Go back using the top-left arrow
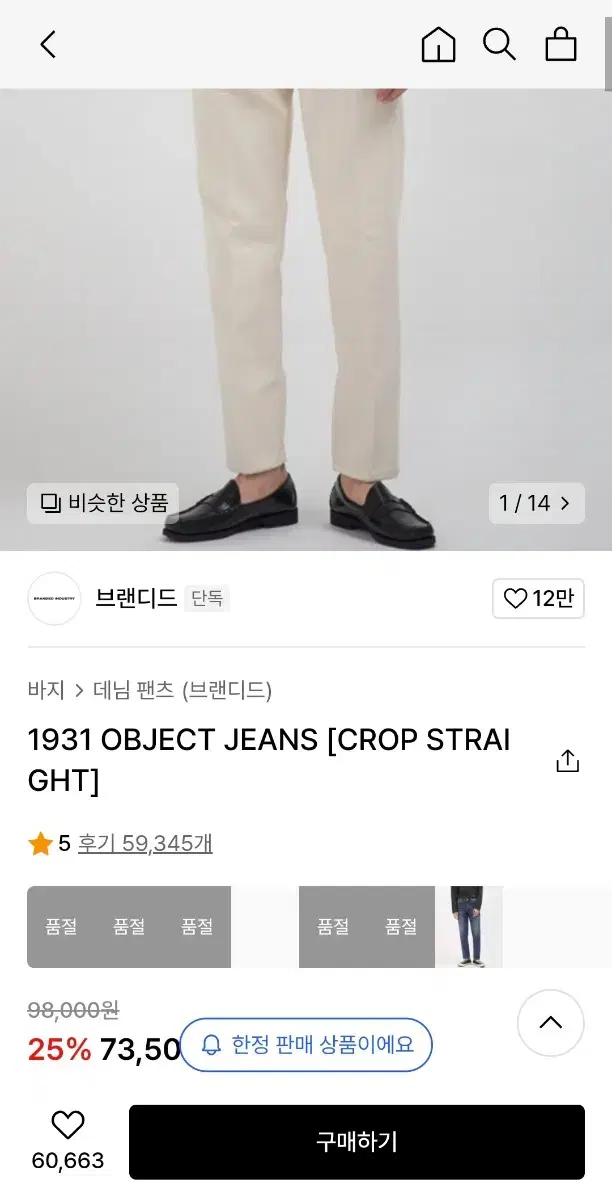This screenshot has width=612, height=1200. click(x=48, y=44)
